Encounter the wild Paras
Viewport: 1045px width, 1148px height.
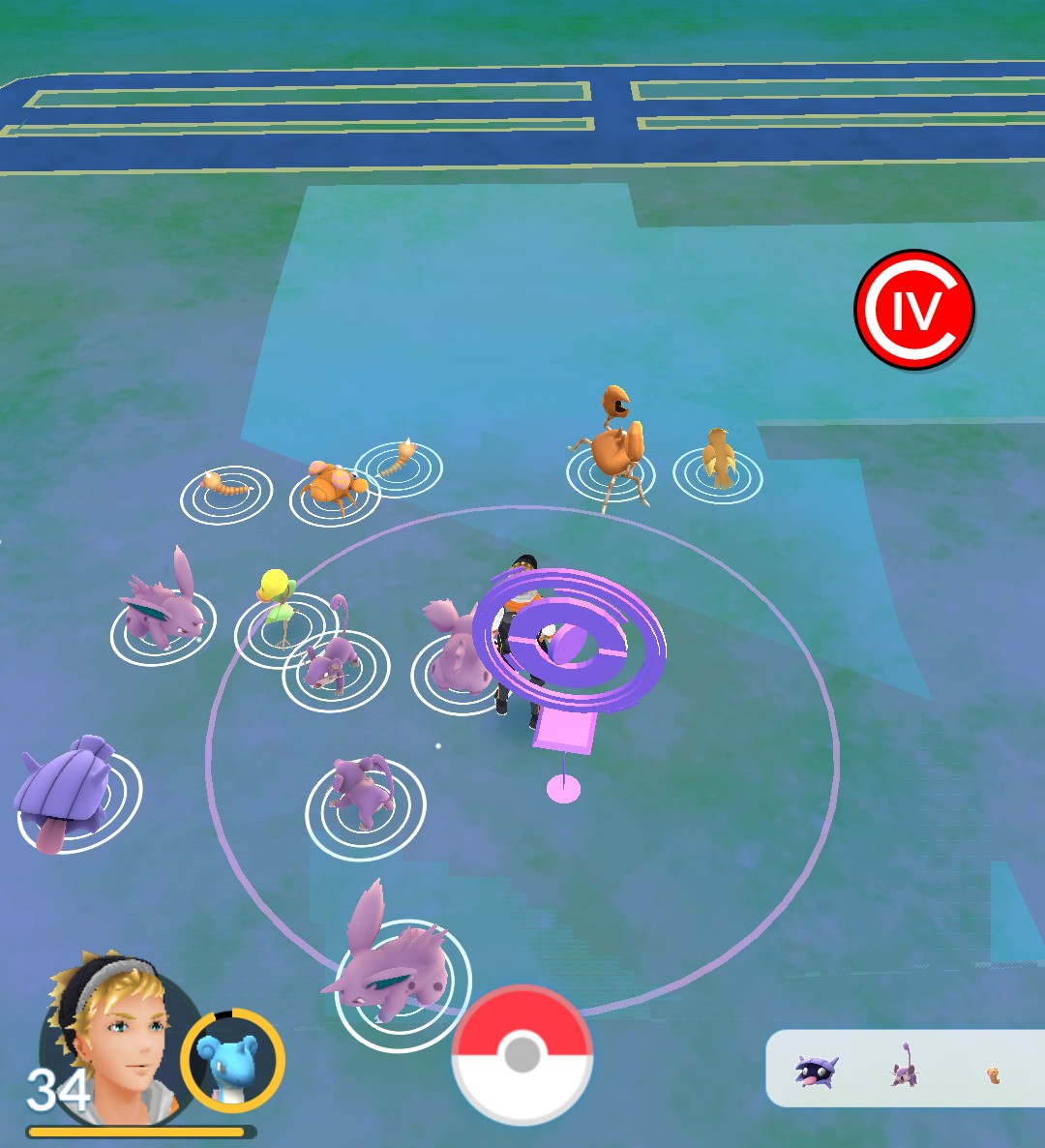pyautogui.click(x=332, y=486)
